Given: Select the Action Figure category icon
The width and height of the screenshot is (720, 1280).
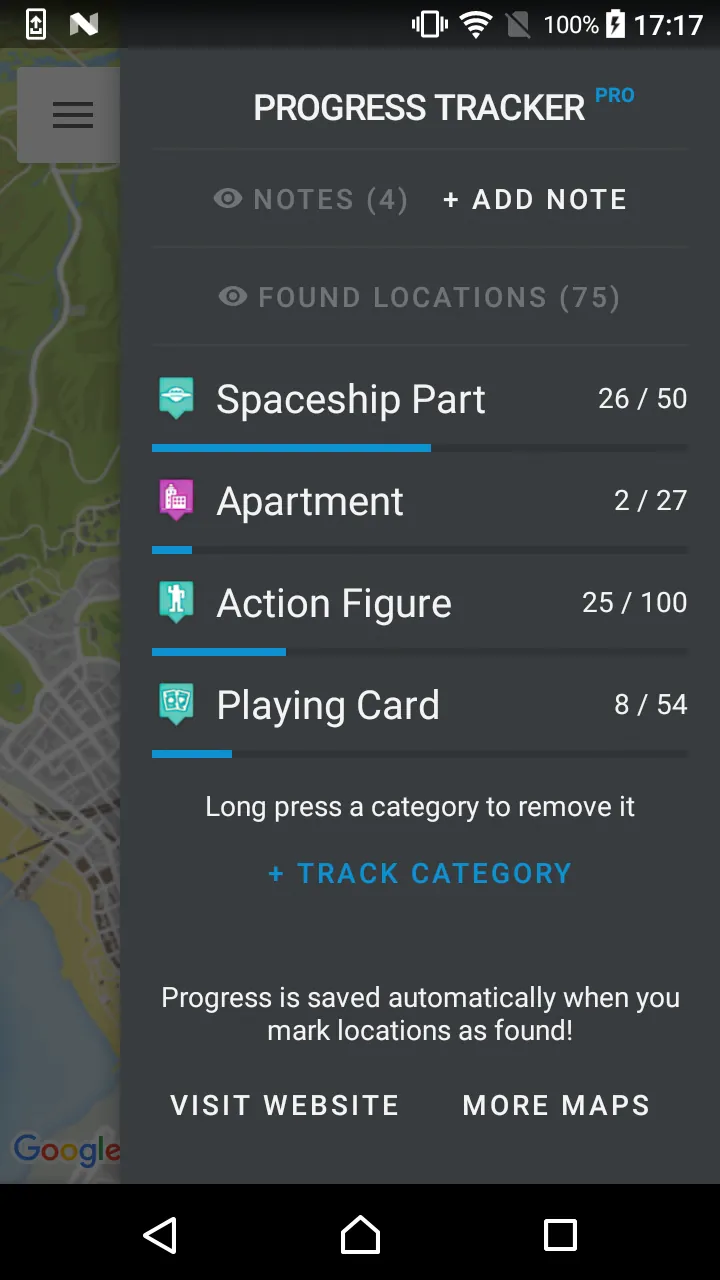Looking at the screenshot, I should point(176,602).
